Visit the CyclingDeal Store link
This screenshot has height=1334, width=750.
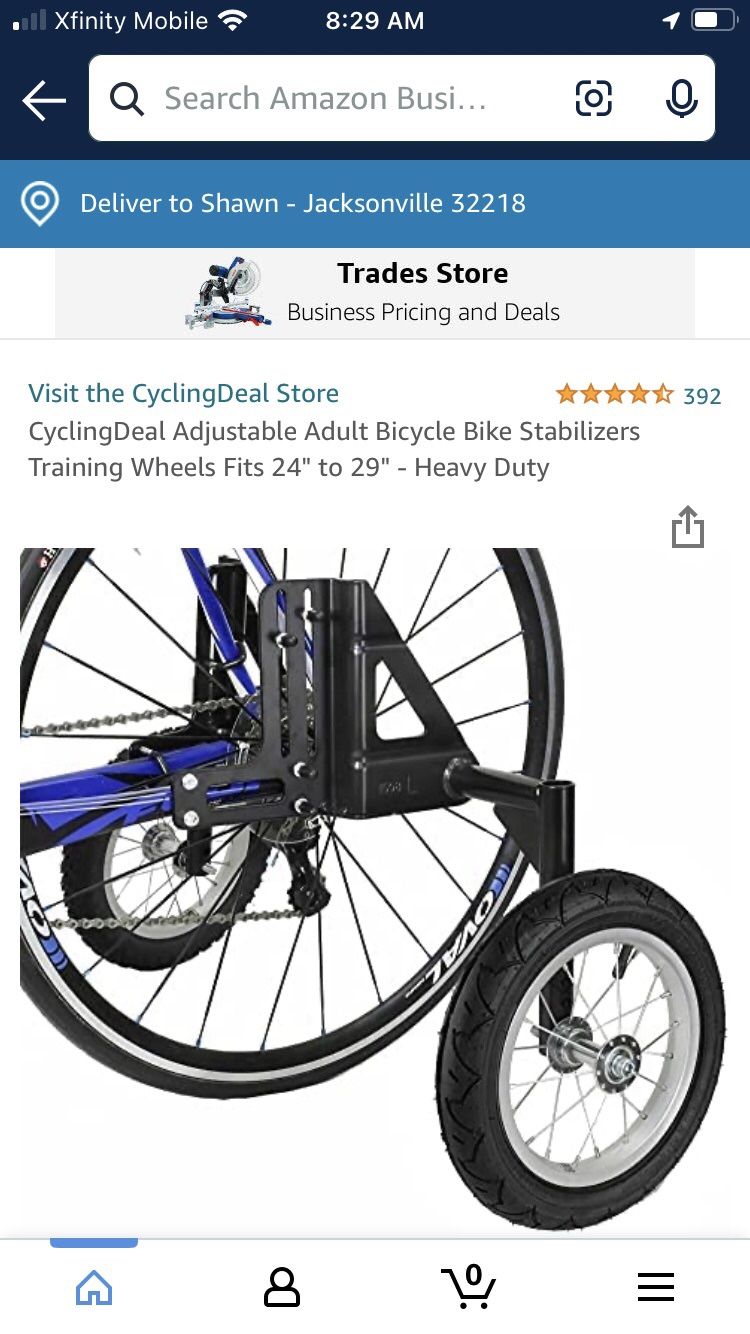point(183,393)
